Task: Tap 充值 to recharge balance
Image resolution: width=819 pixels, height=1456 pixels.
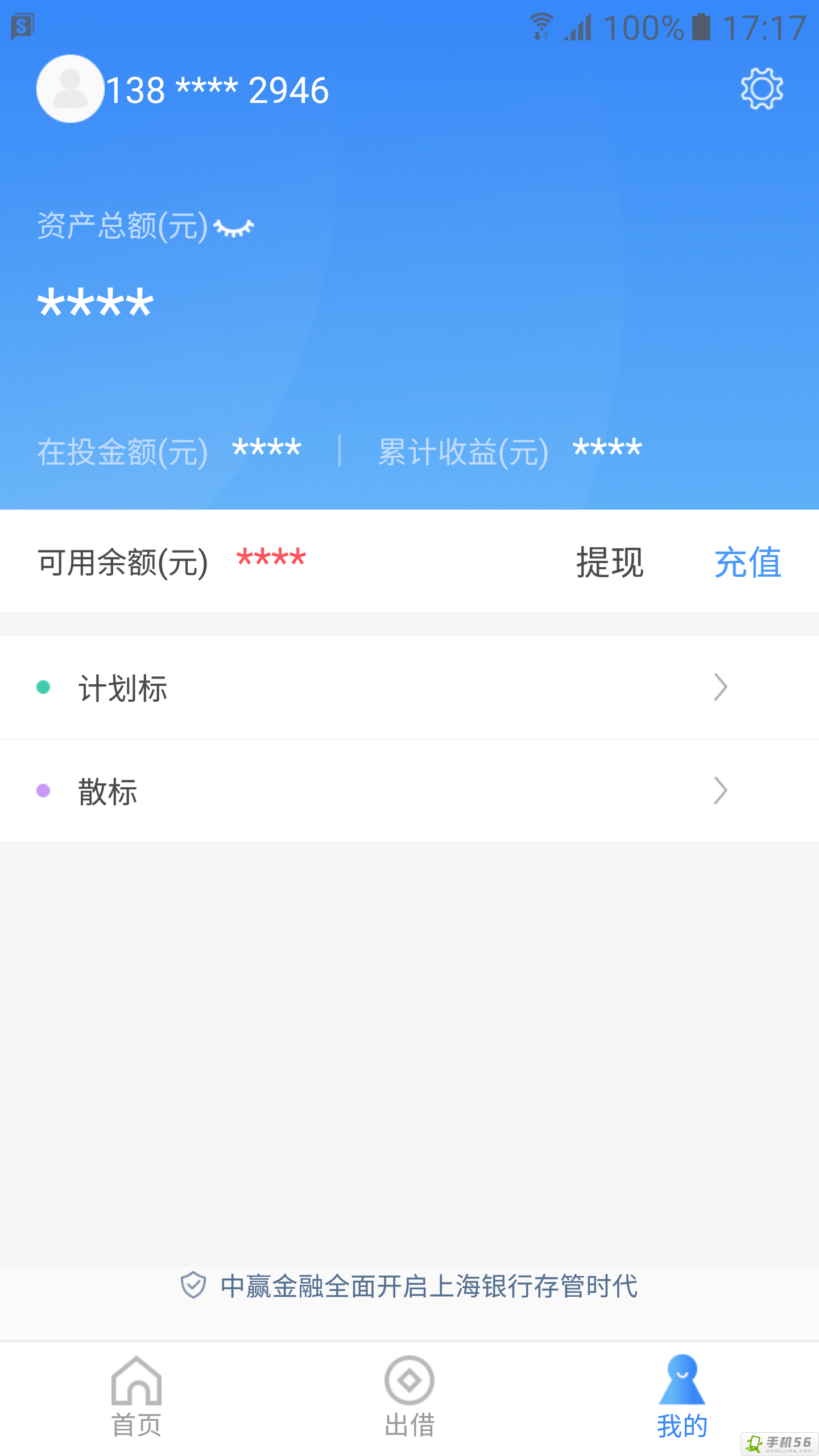Action: [x=747, y=562]
